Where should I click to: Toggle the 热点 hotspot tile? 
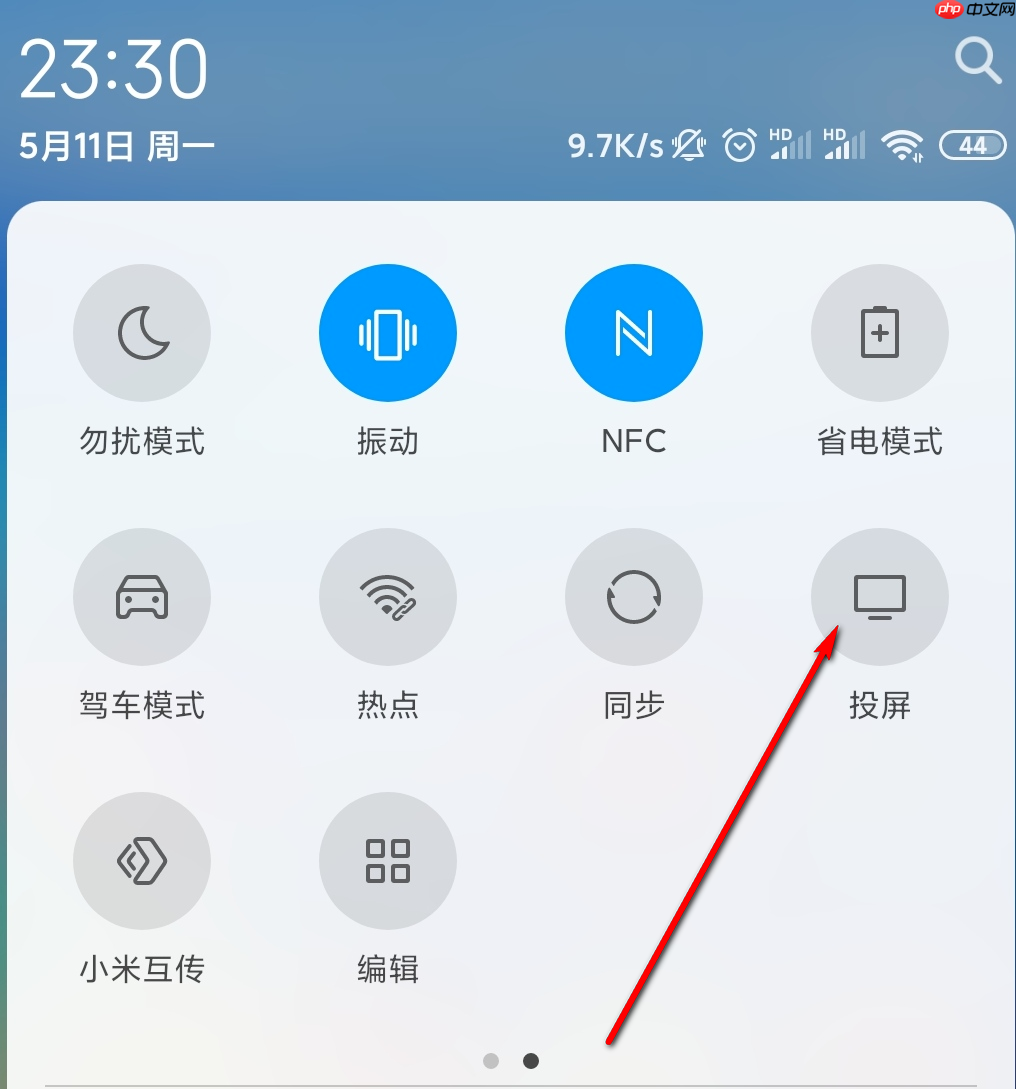[388, 596]
